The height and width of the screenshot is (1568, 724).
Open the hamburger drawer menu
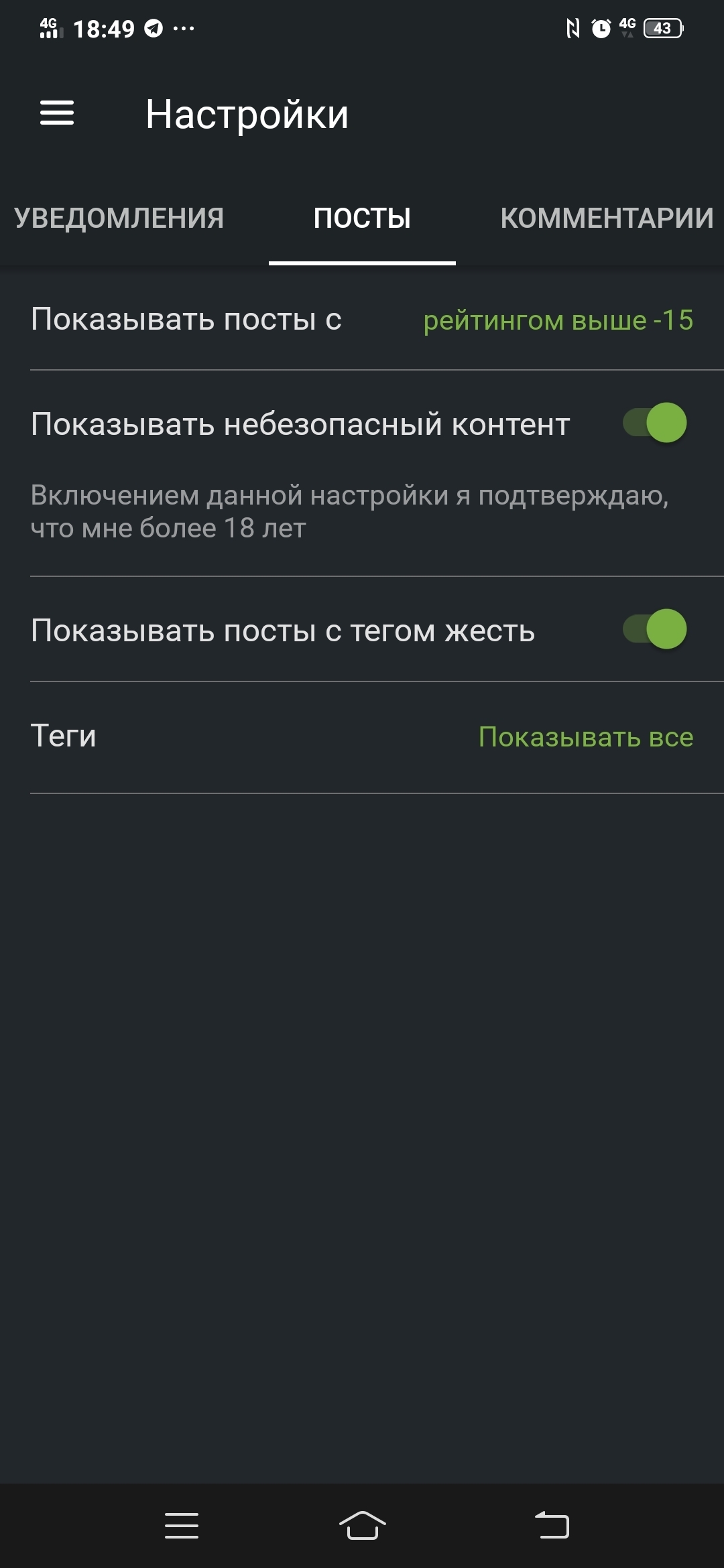(x=57, y=113)
